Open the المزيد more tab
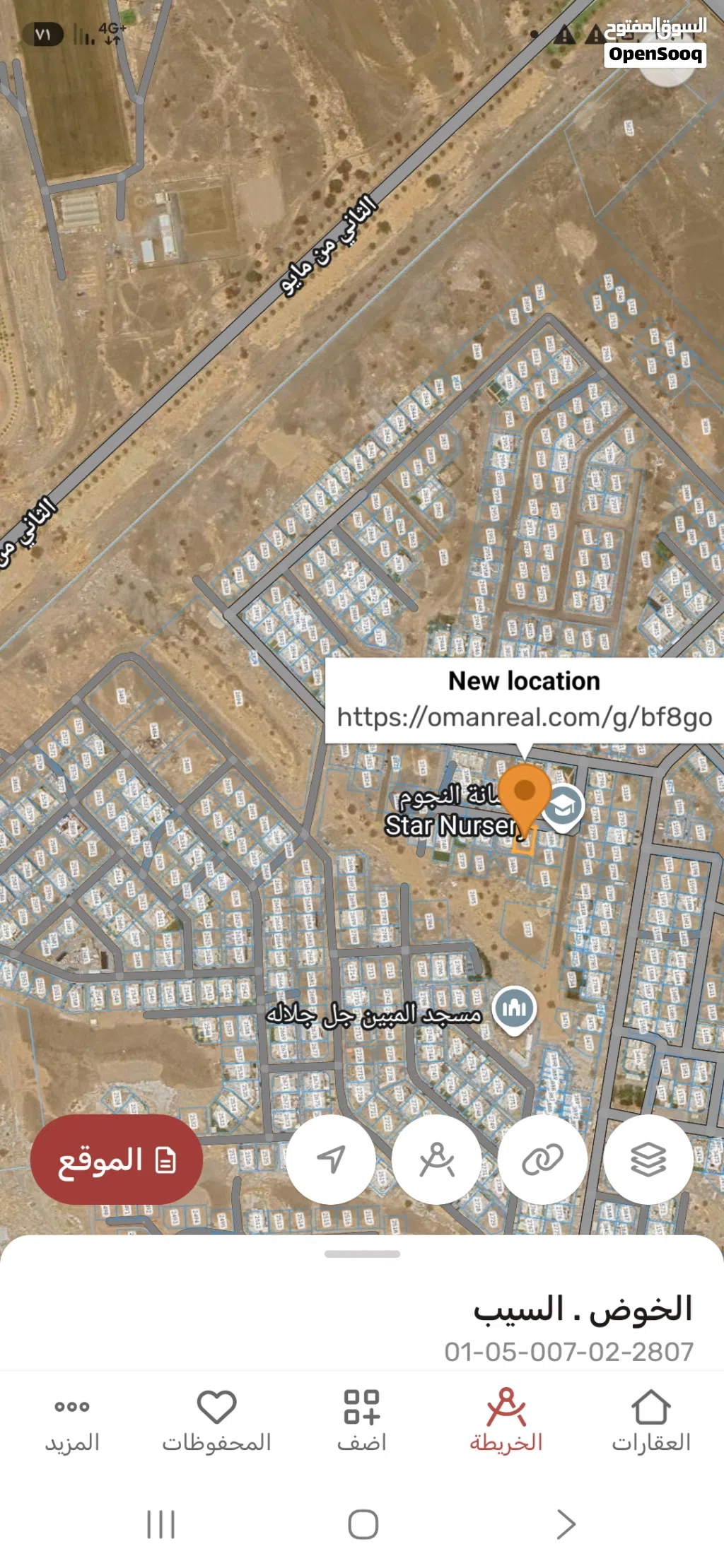The width and height of the screenshot is (724, 1568). click(72, 1421)
